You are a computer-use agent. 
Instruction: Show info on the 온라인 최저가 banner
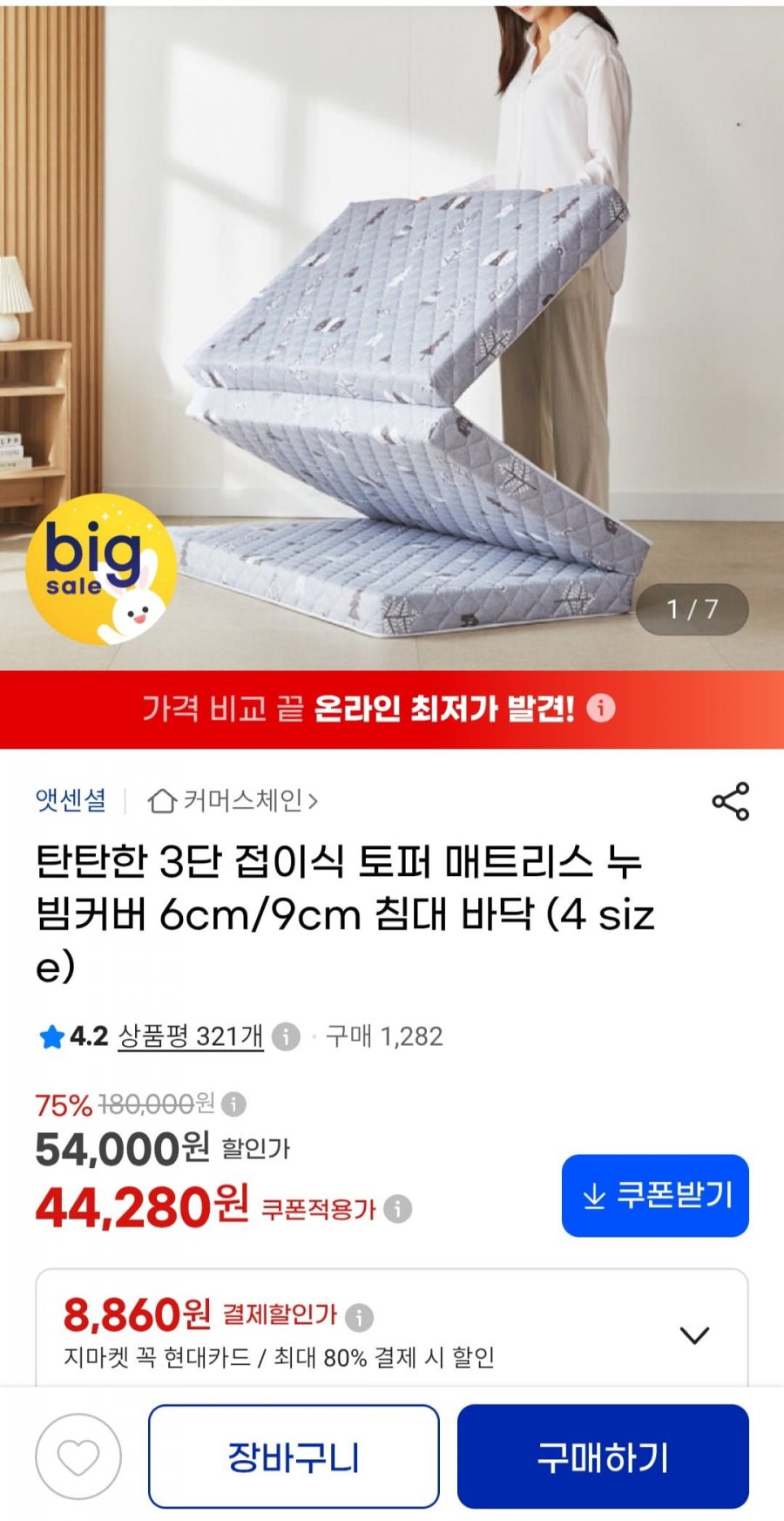601,708
